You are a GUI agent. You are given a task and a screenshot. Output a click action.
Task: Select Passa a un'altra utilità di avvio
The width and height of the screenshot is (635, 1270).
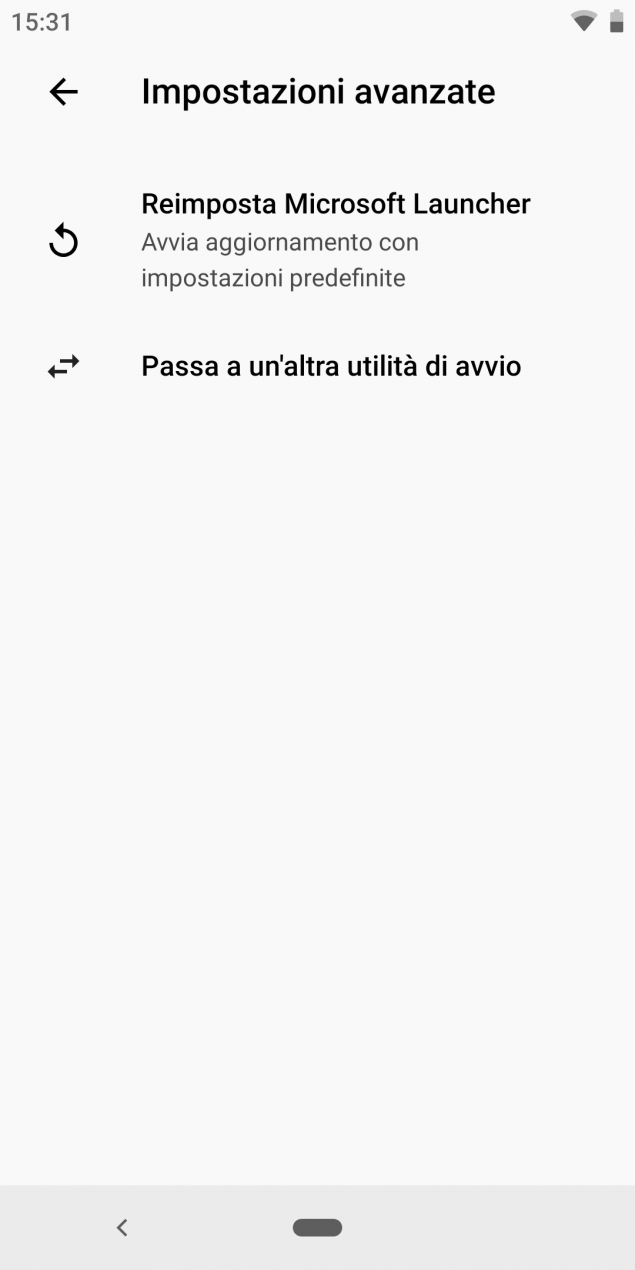317,367
